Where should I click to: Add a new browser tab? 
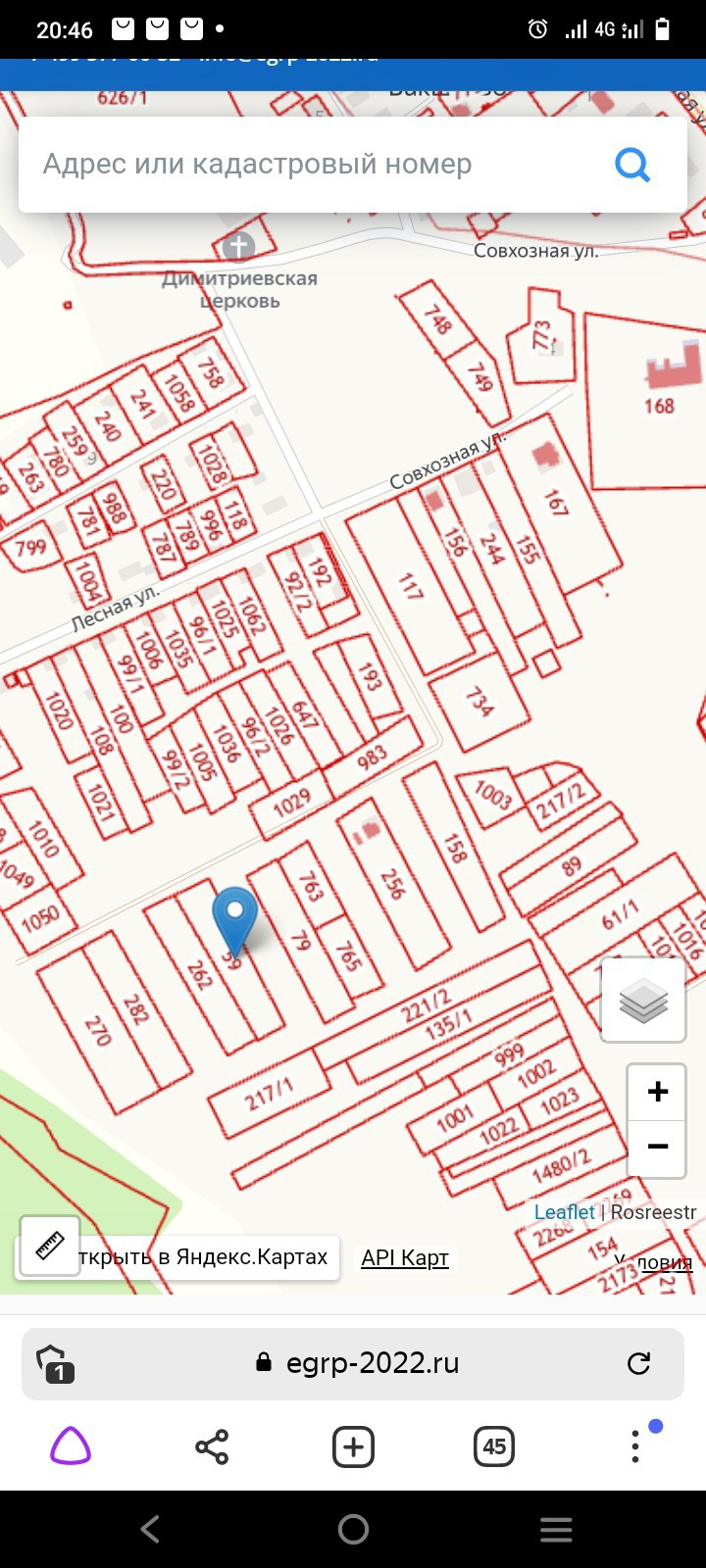tap(353, 1446)
